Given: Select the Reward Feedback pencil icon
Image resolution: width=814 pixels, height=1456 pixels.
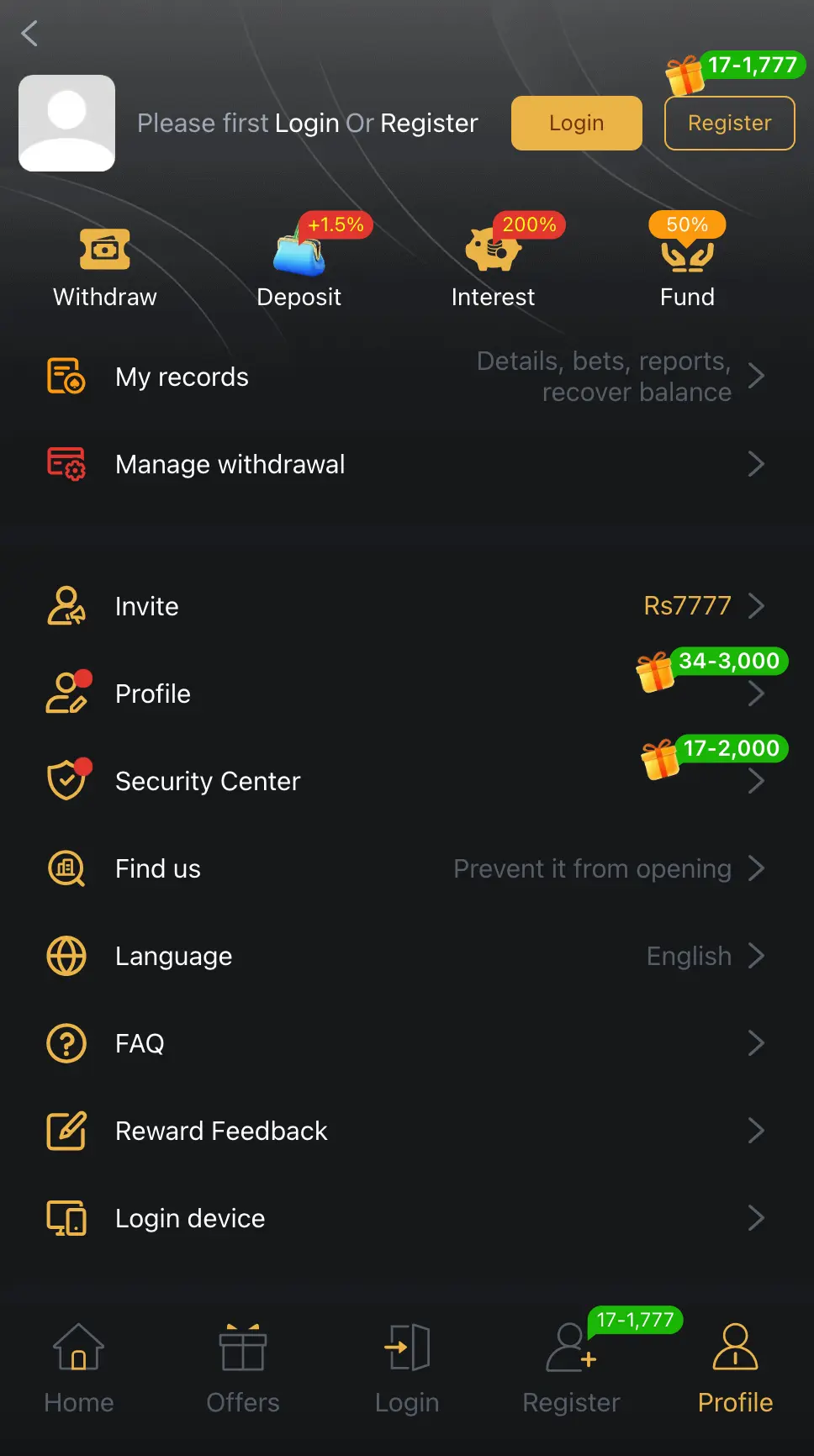Looking at the screenshot, I should tap(66, 1131).
